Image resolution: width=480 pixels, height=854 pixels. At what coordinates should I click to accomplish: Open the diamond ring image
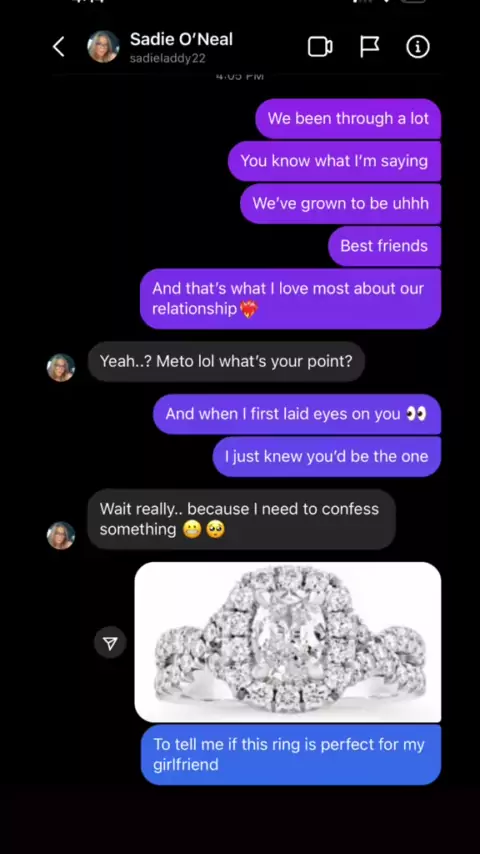pos(288,642)
